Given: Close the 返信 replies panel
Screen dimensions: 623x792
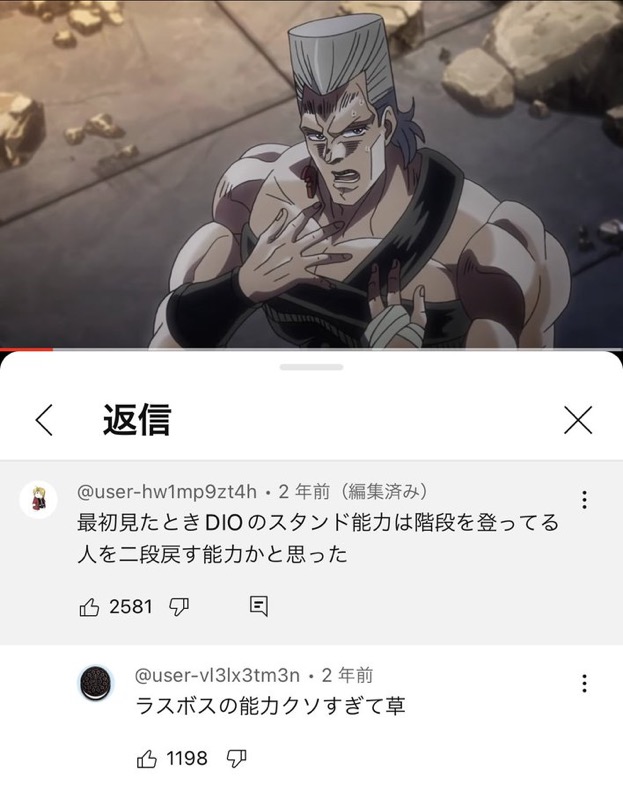Looking at the screenshot, I should click(x=578, y=421).
